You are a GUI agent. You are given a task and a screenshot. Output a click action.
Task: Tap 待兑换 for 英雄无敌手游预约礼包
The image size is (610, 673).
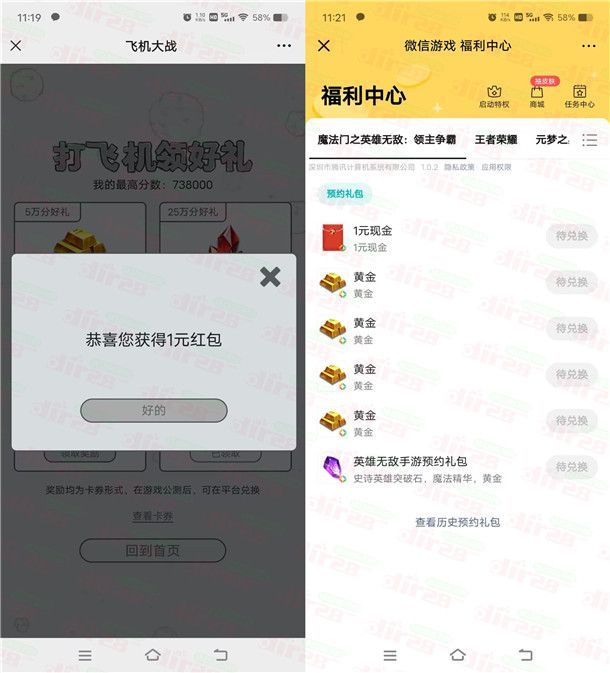click(x=571, y=467)
